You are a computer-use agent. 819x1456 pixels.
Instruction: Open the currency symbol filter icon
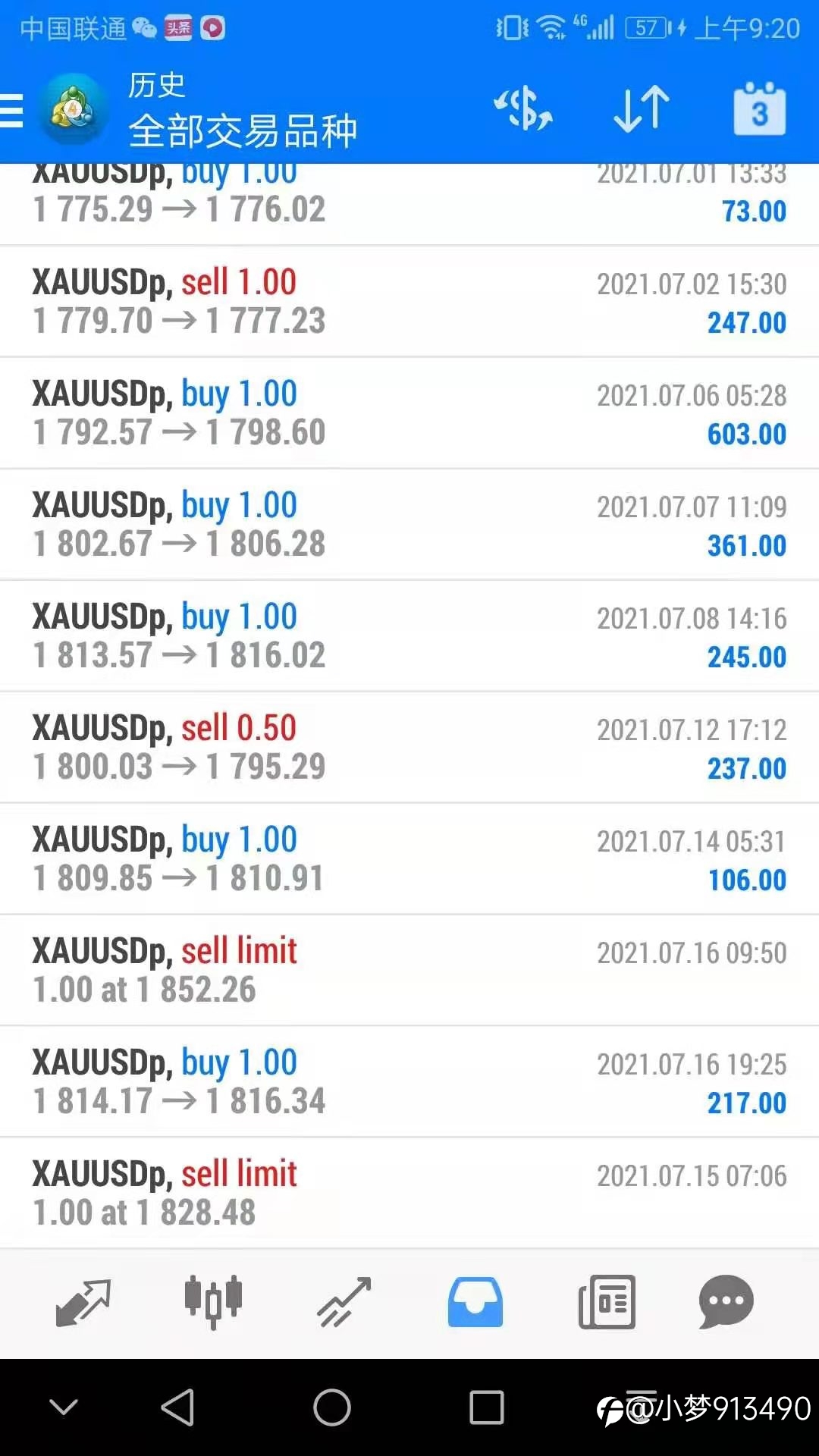[523, 109]
